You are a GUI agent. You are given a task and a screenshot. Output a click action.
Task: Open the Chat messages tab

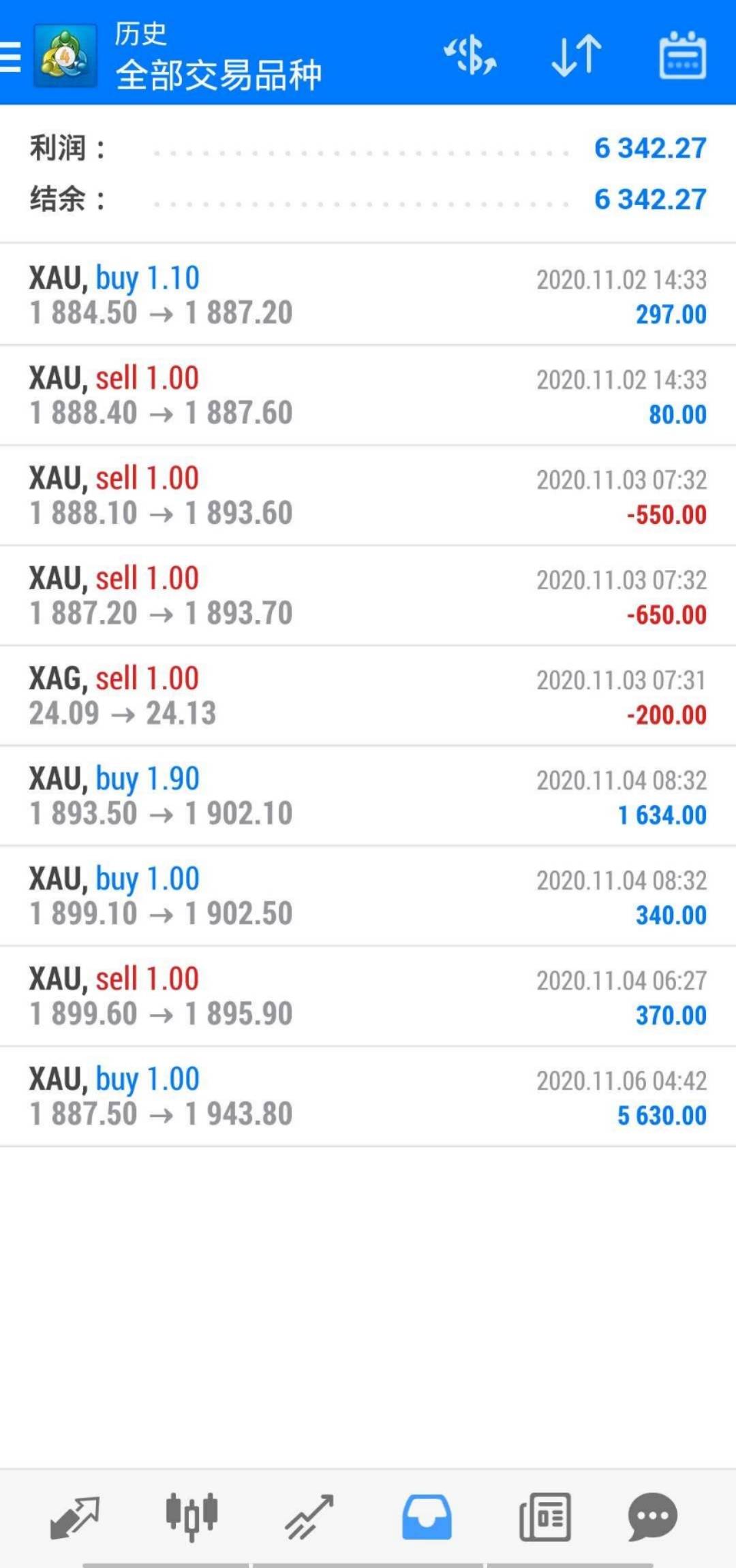pyautogui.click(x=652, y=1517)
